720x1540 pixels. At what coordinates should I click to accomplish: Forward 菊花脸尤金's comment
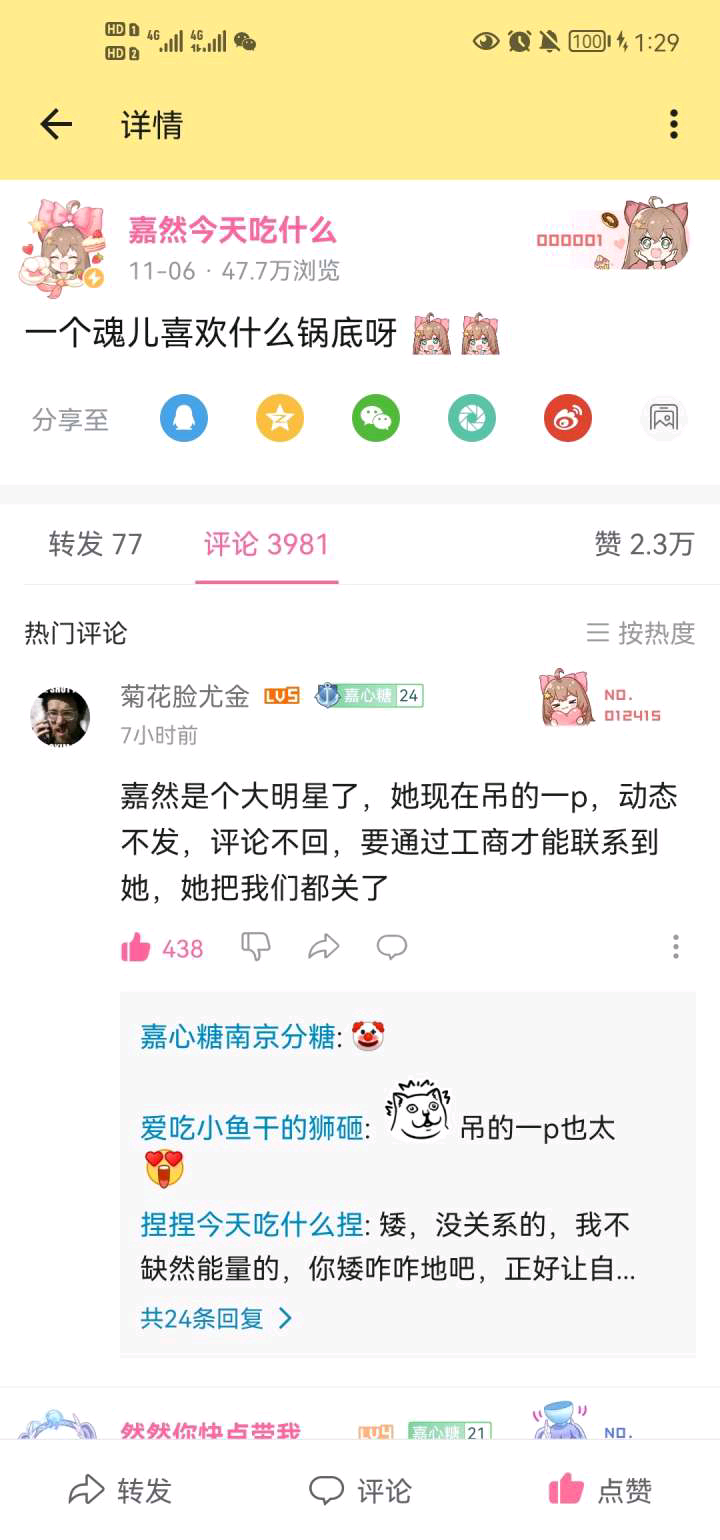pos(324,946)
